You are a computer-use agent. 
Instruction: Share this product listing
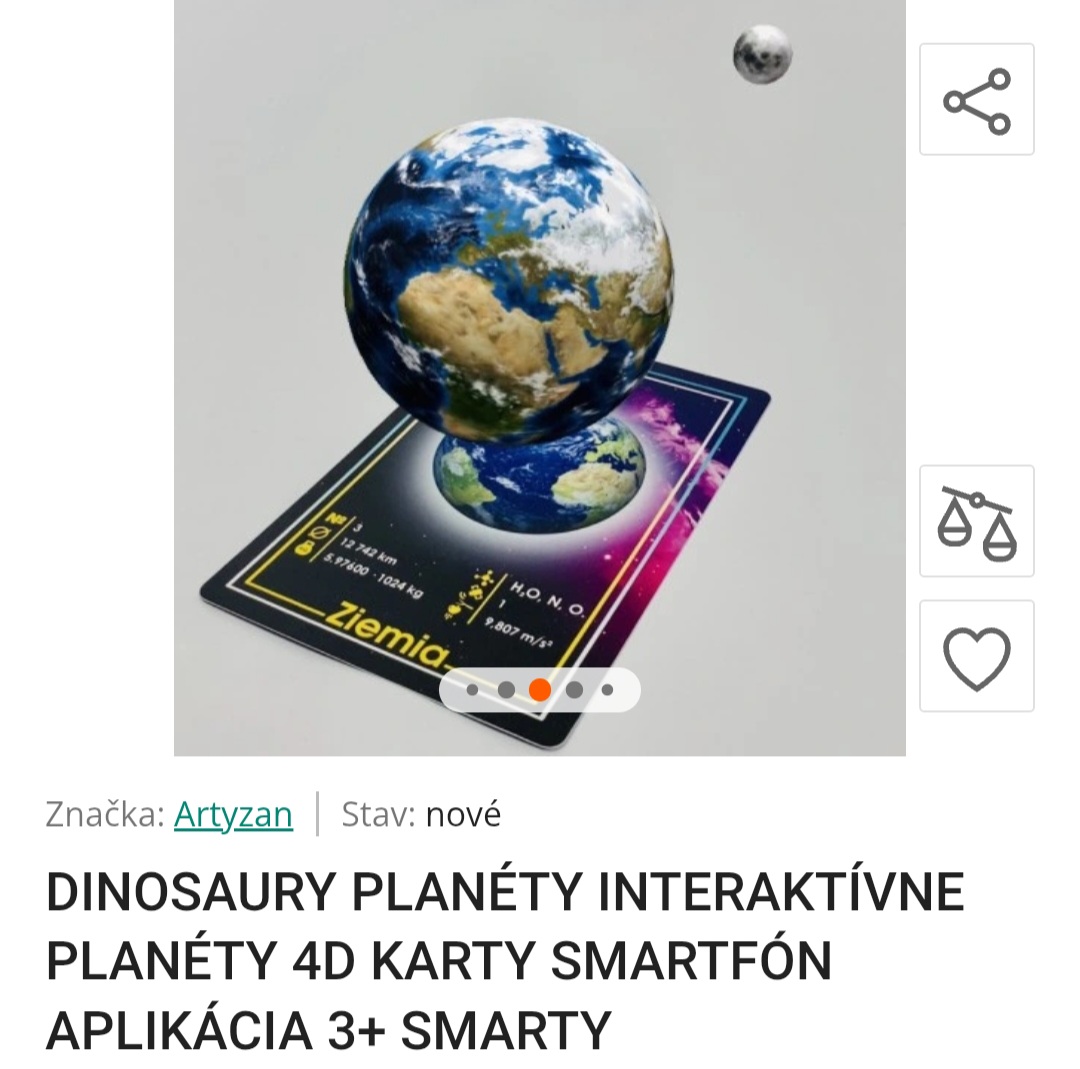coord(976,100)
